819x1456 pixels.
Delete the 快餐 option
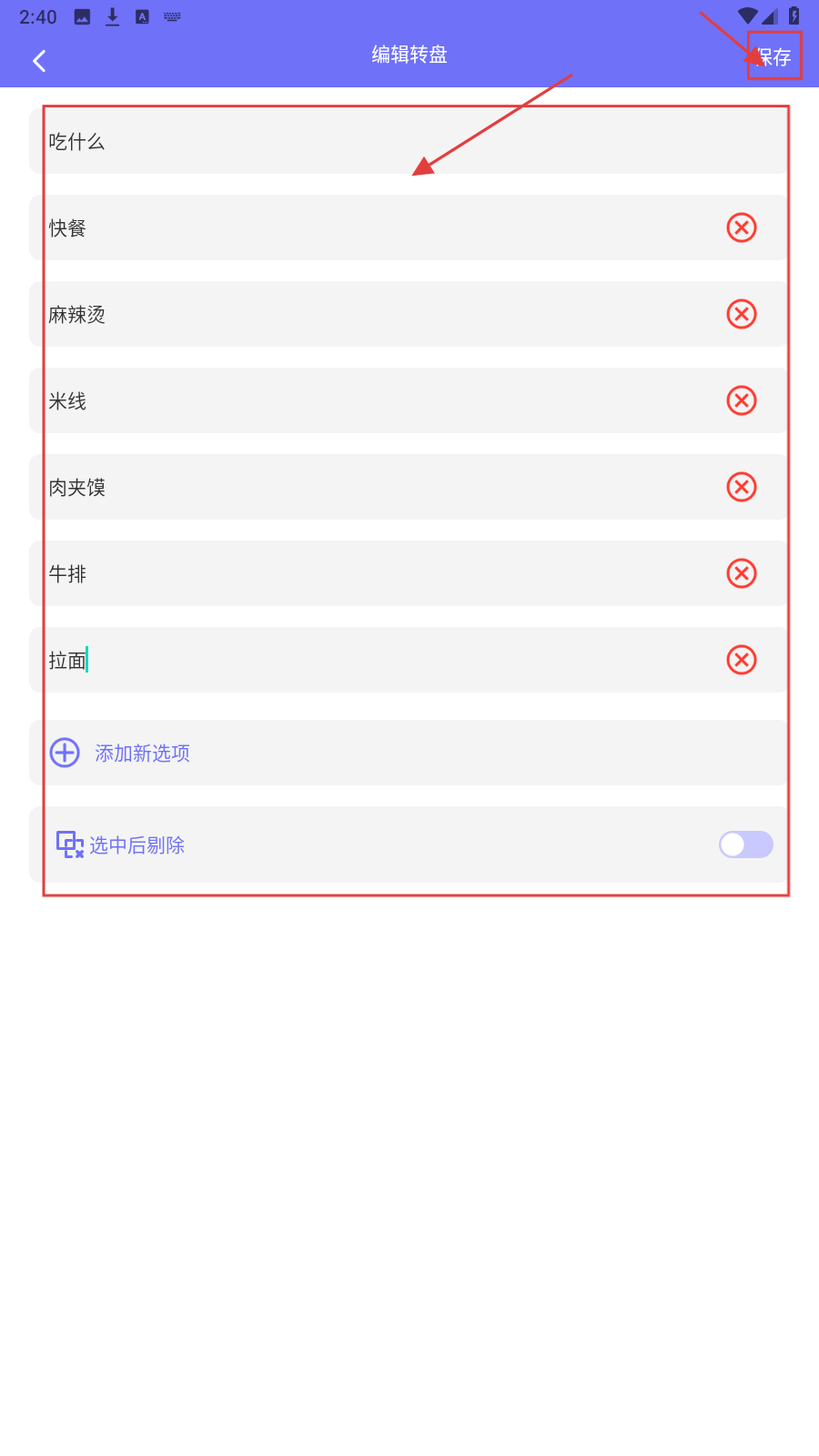[x=742, y=227]
